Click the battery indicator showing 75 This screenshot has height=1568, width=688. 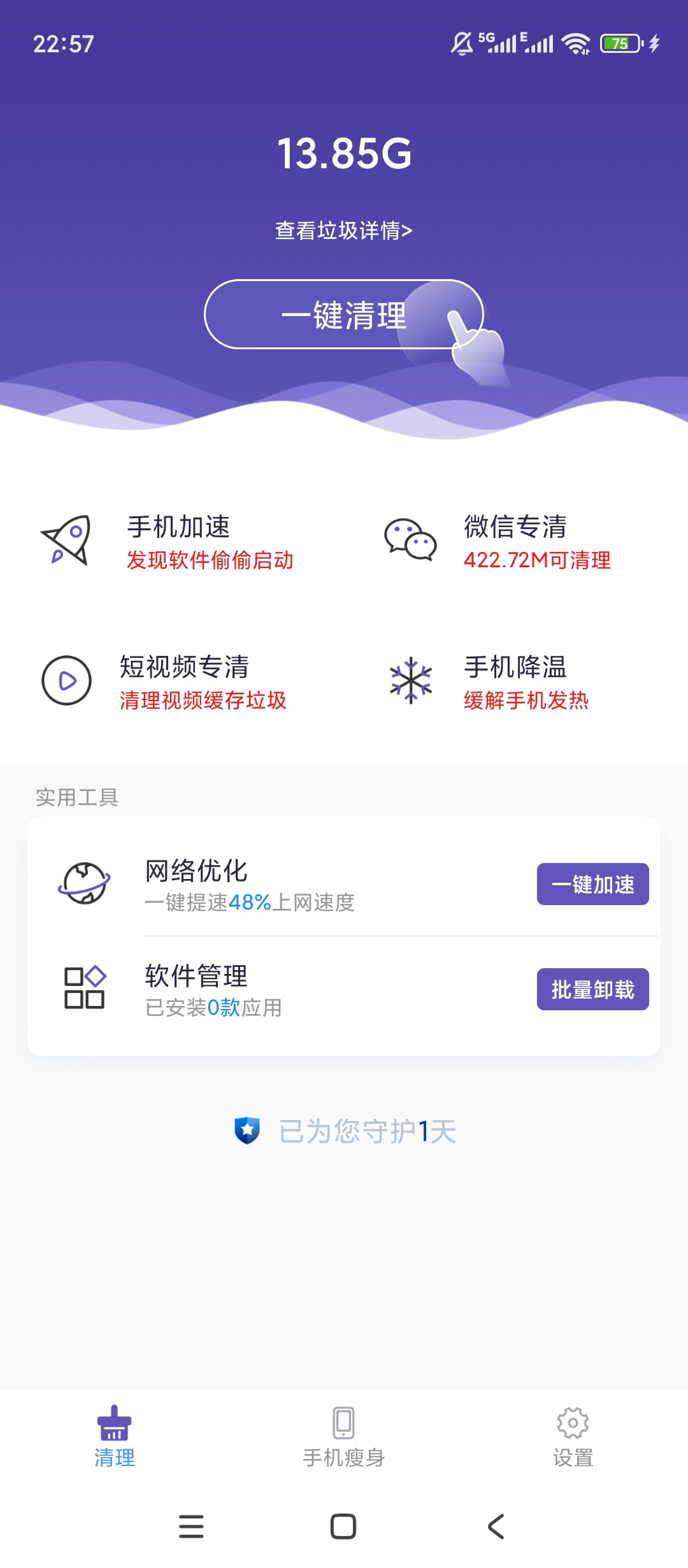619,43
